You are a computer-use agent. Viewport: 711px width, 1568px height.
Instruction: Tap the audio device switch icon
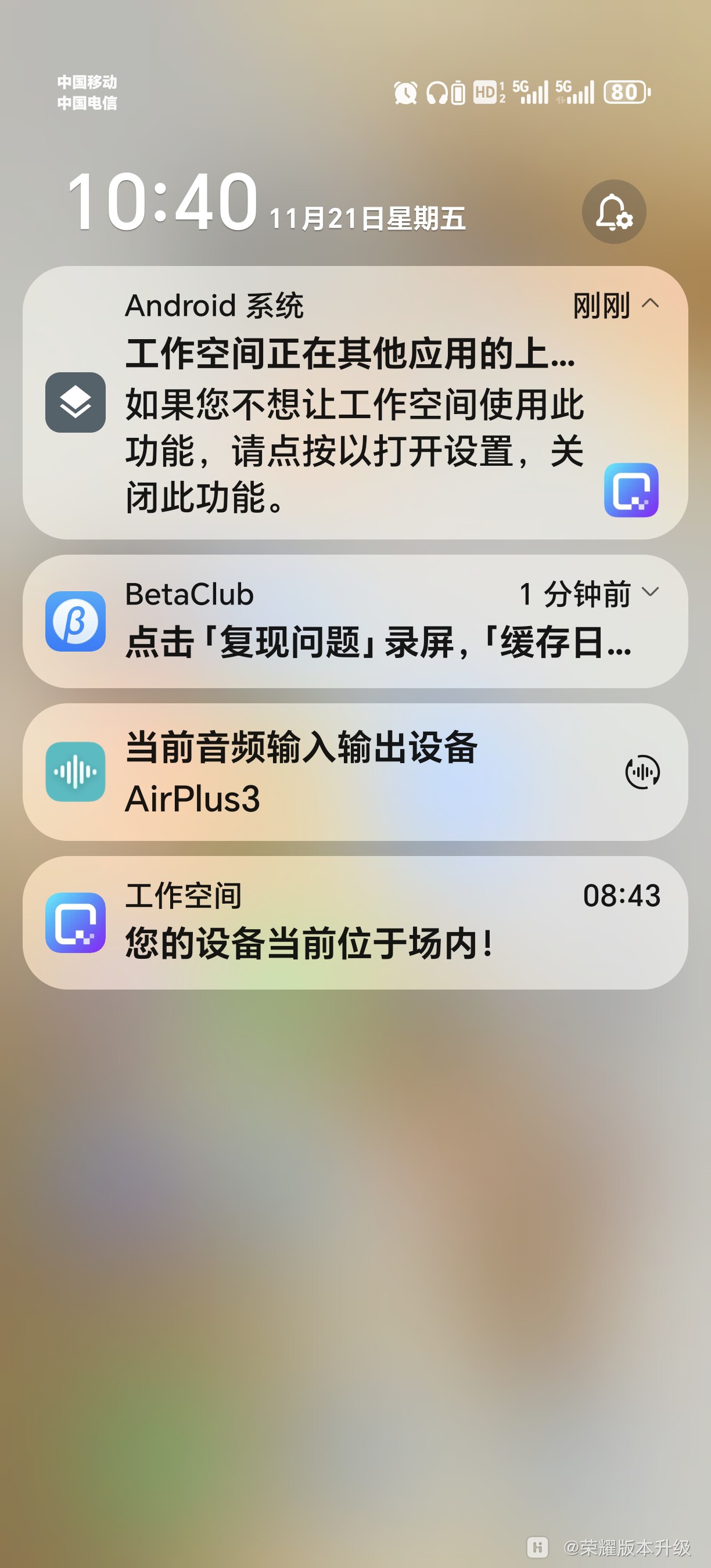(x=642, y=772)
